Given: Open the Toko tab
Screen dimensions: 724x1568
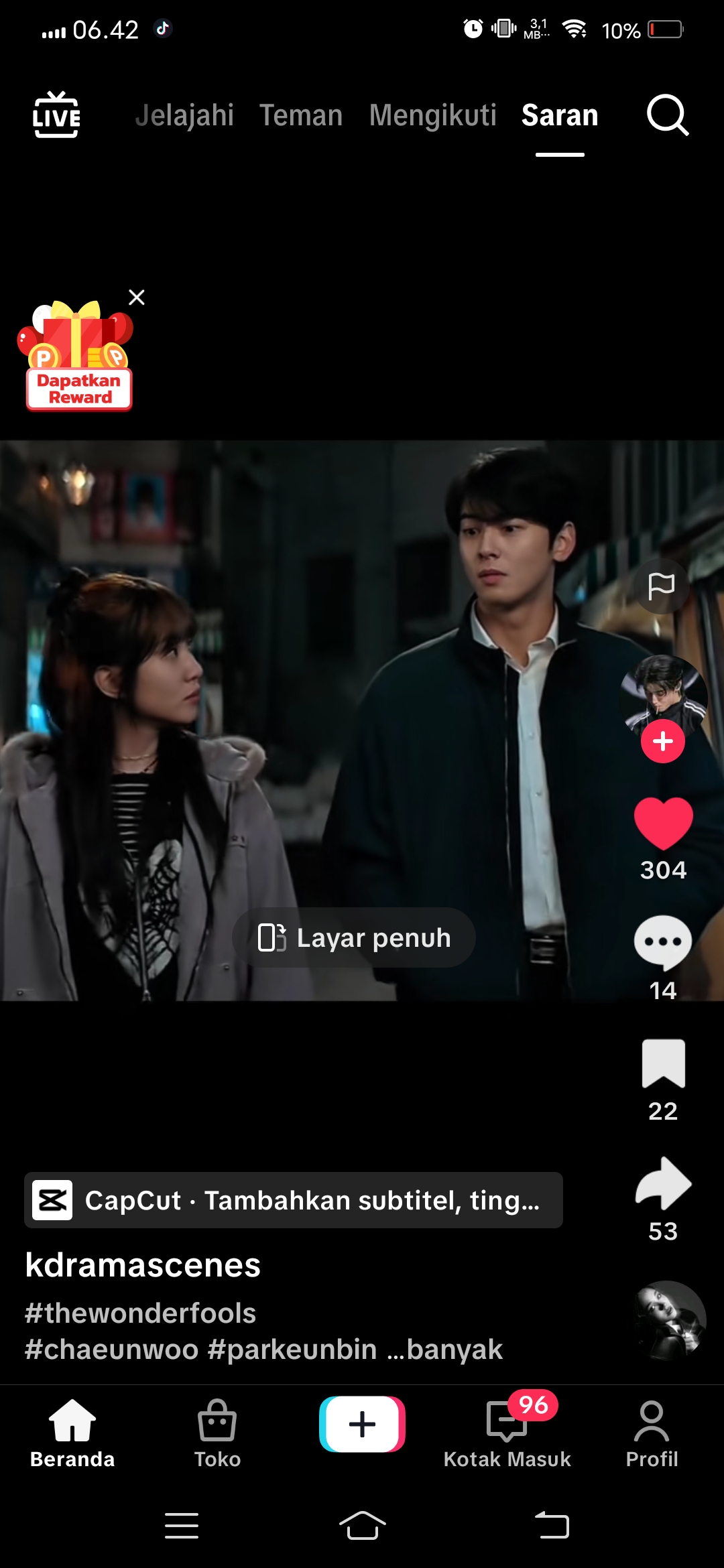Looking at the screenshot, I should 217,1434.
